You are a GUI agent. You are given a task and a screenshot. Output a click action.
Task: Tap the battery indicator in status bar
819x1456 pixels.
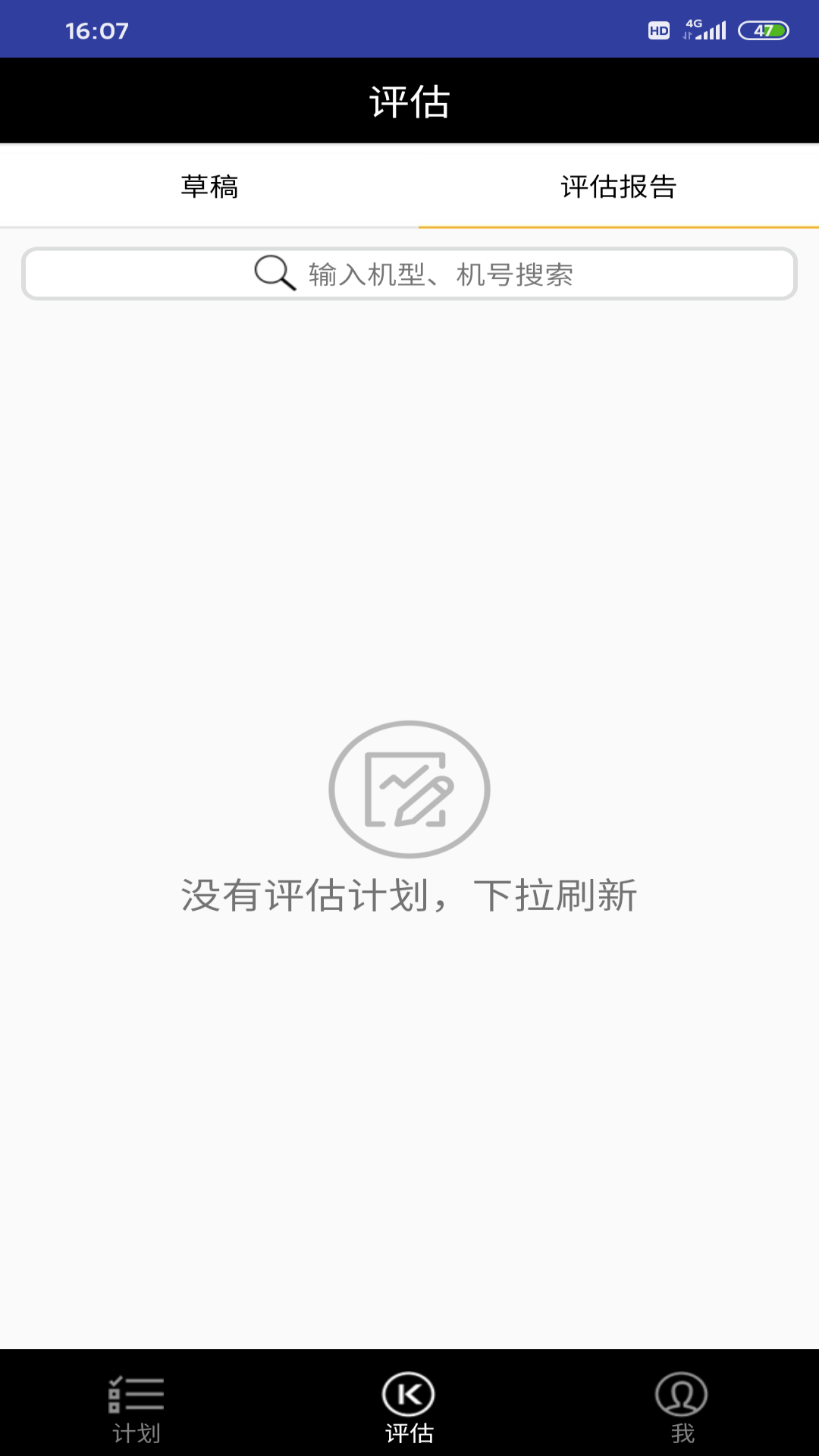[x=764, y=30]
